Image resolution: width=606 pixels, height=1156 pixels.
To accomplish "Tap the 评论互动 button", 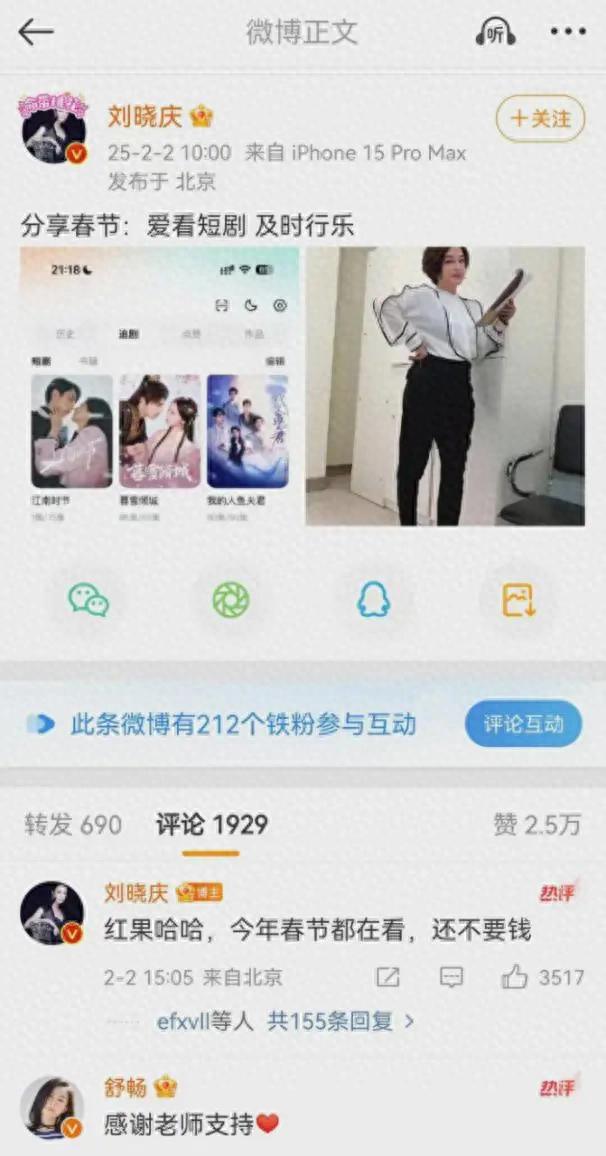I will click(523, 723).
